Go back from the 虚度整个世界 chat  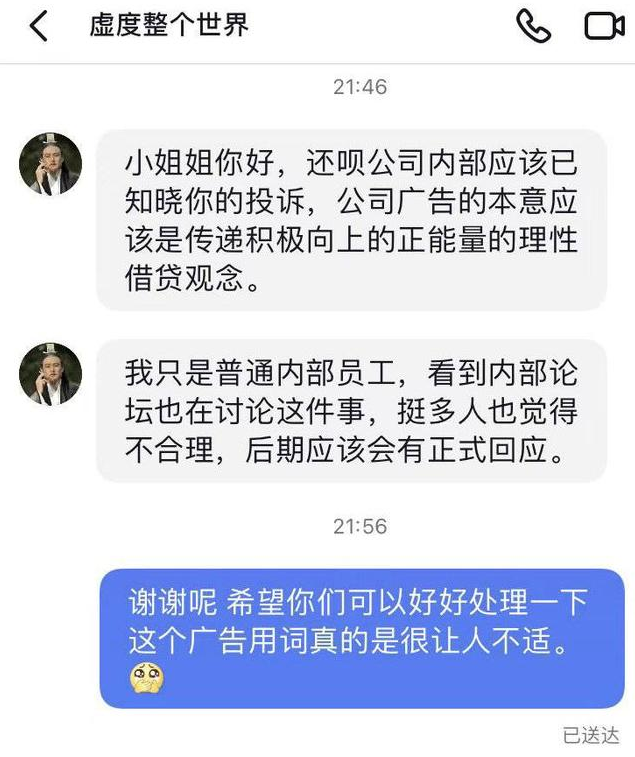38,26
